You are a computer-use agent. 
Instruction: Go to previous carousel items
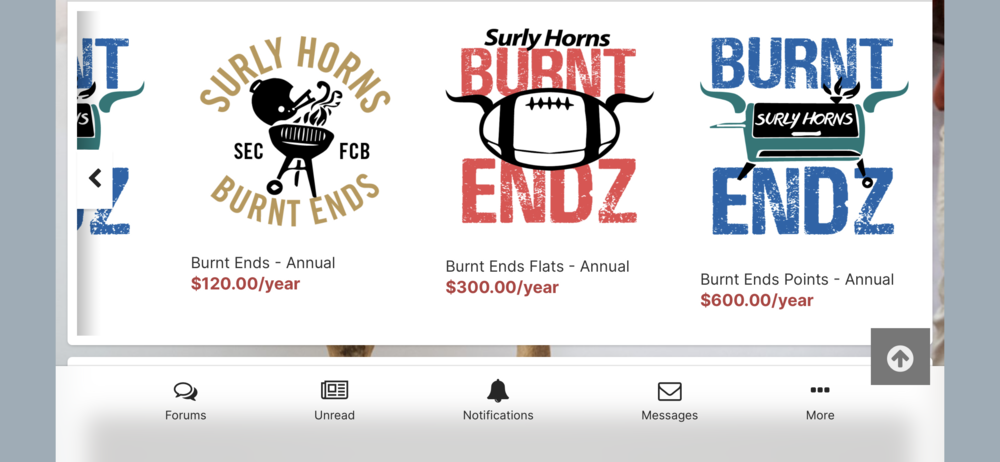(95, 179)
